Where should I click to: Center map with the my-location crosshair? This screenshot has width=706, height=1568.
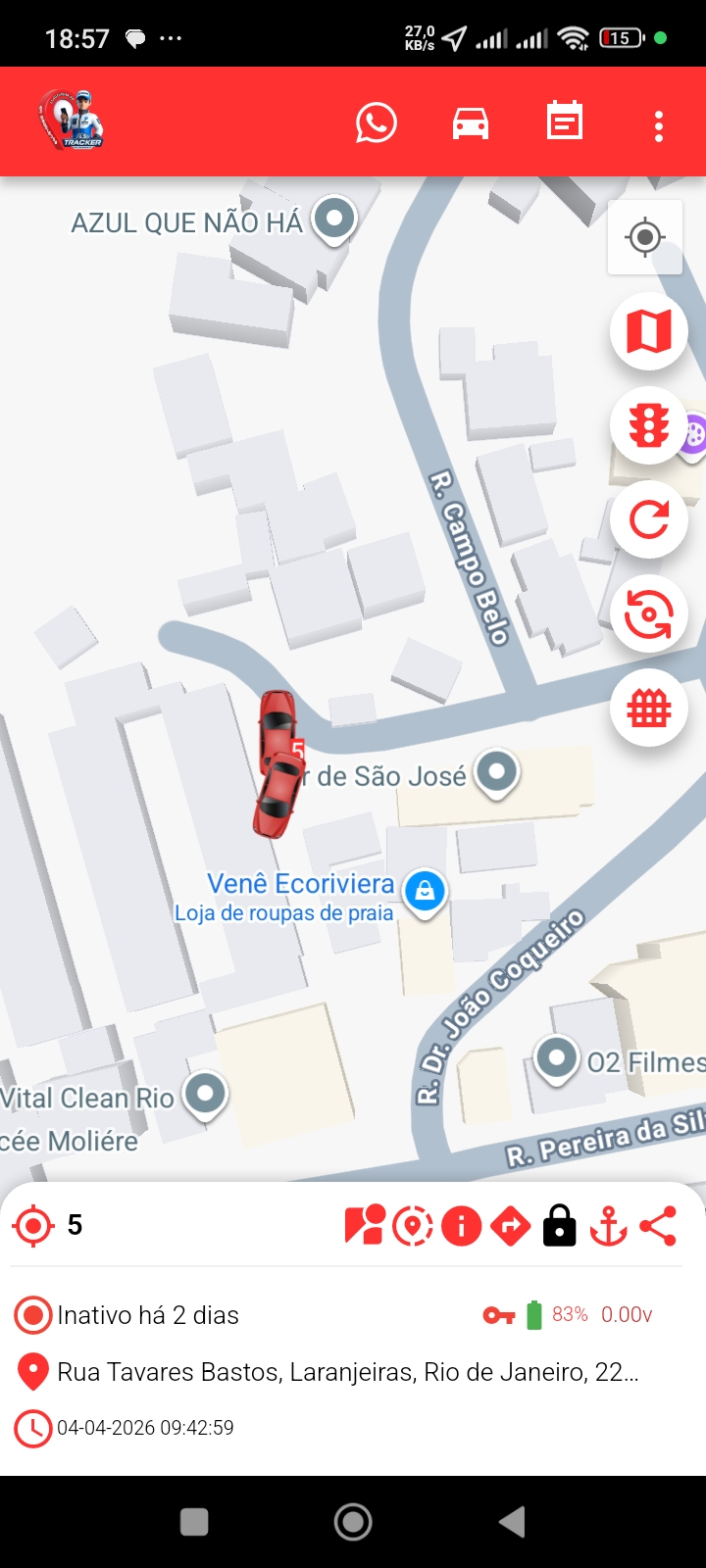click(x=644, y=237)
